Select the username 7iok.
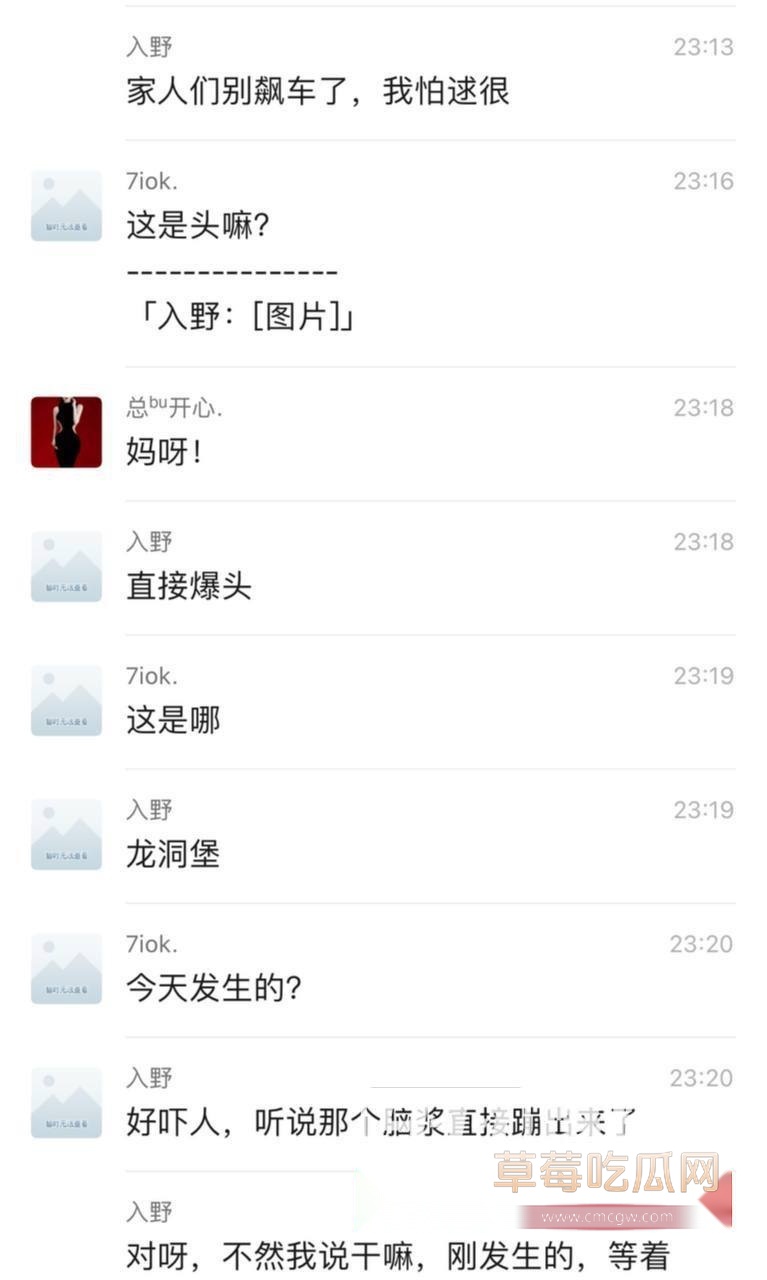This screenshot has width=767, height=1280. 152,181
